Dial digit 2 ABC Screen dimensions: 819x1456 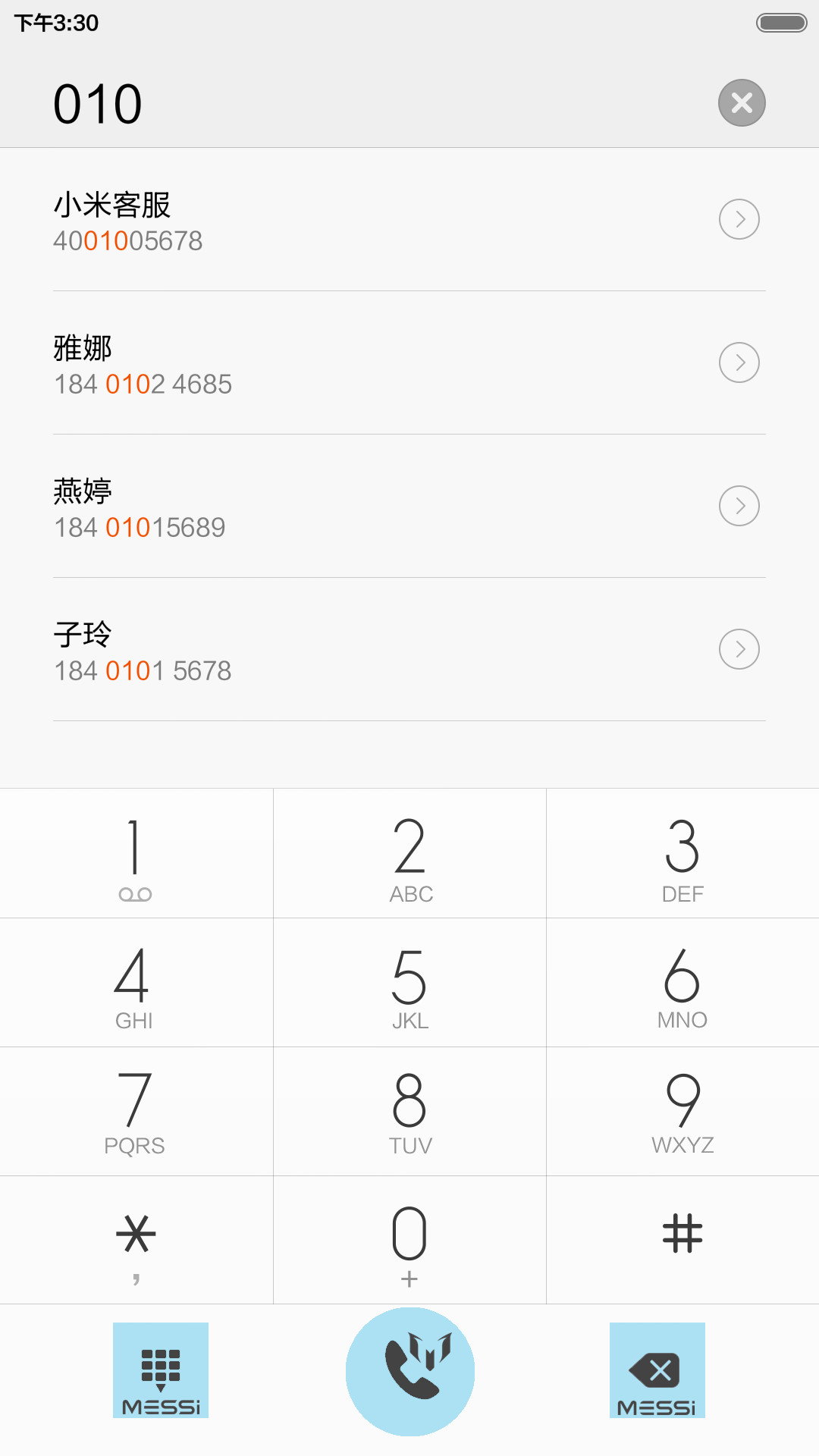pyautogui.click(x=409, y=853)
